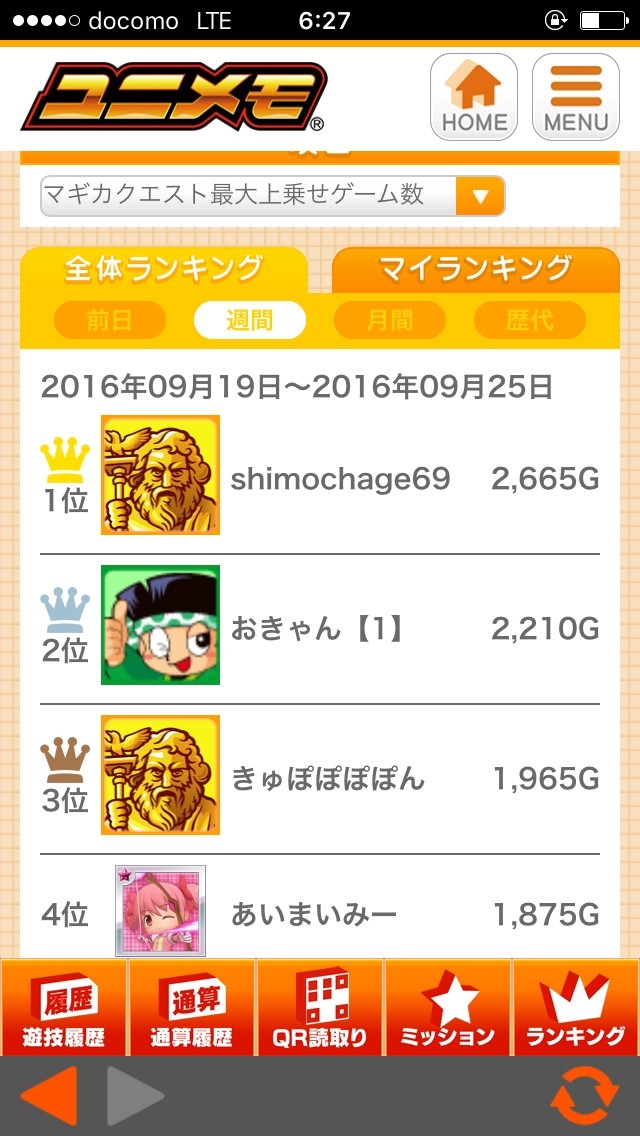
Task: Go to the HOME page
Action: pyautogui.click(x=473, y=96)
